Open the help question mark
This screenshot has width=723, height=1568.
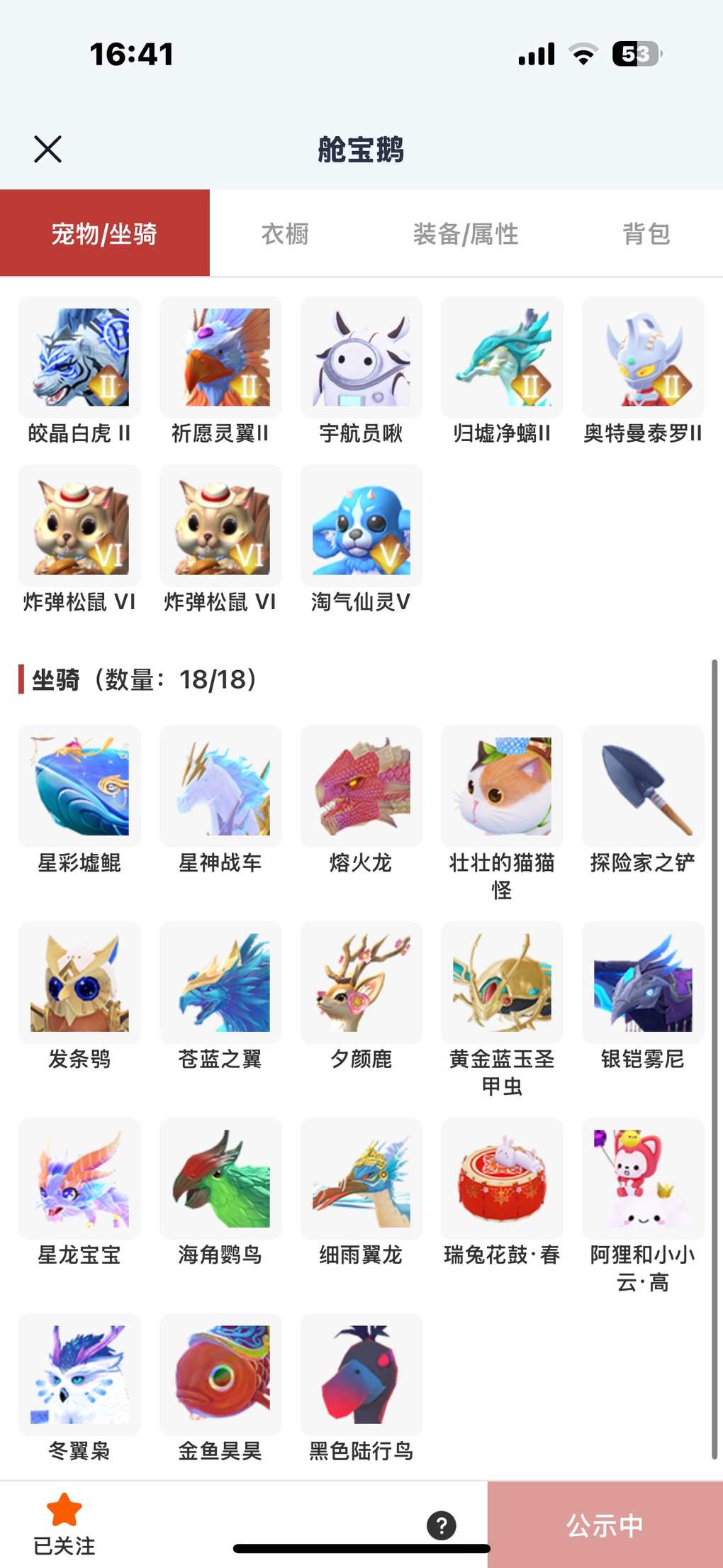(x=441, y=1525)
